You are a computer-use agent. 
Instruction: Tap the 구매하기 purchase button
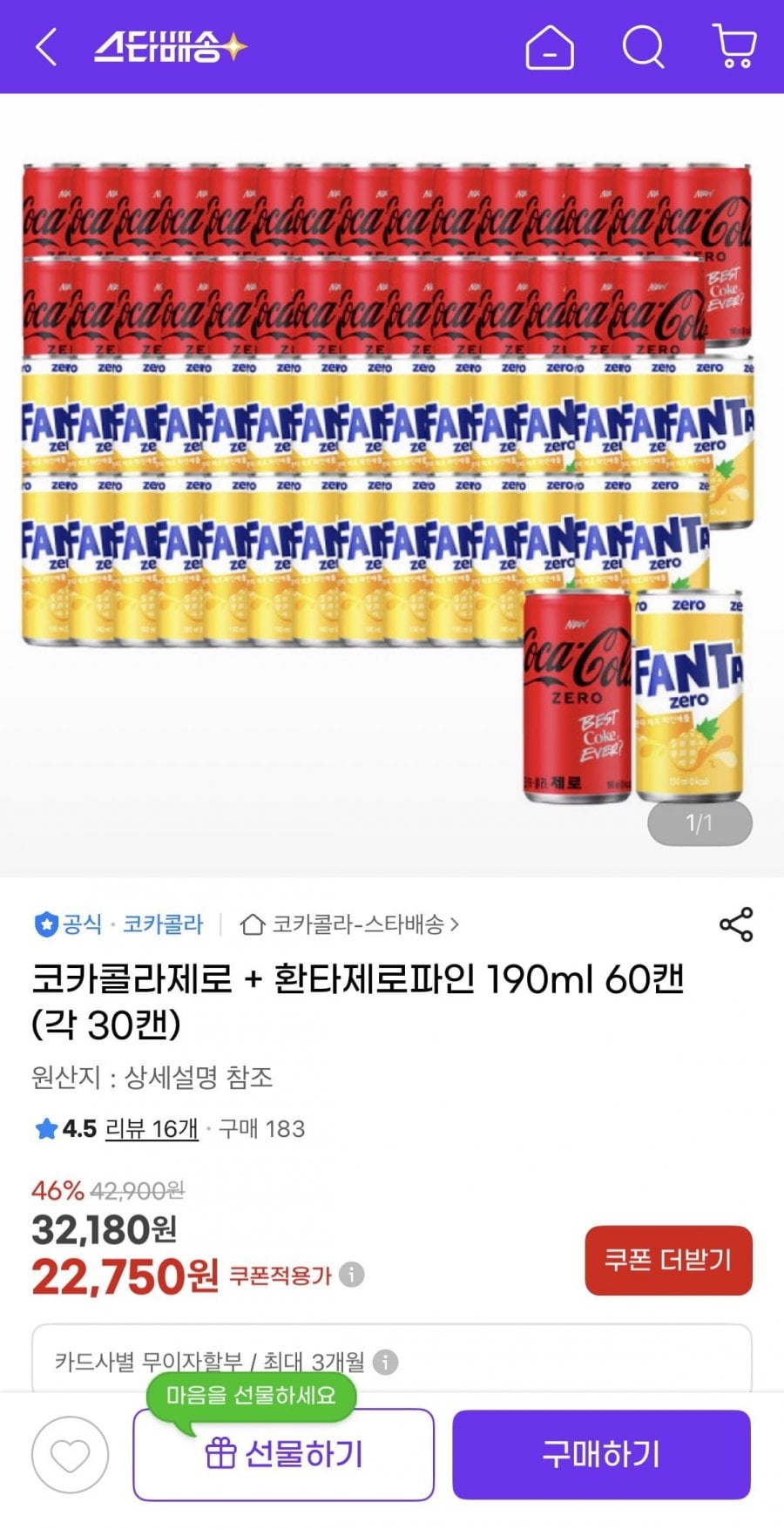[x=601, y=1454]
